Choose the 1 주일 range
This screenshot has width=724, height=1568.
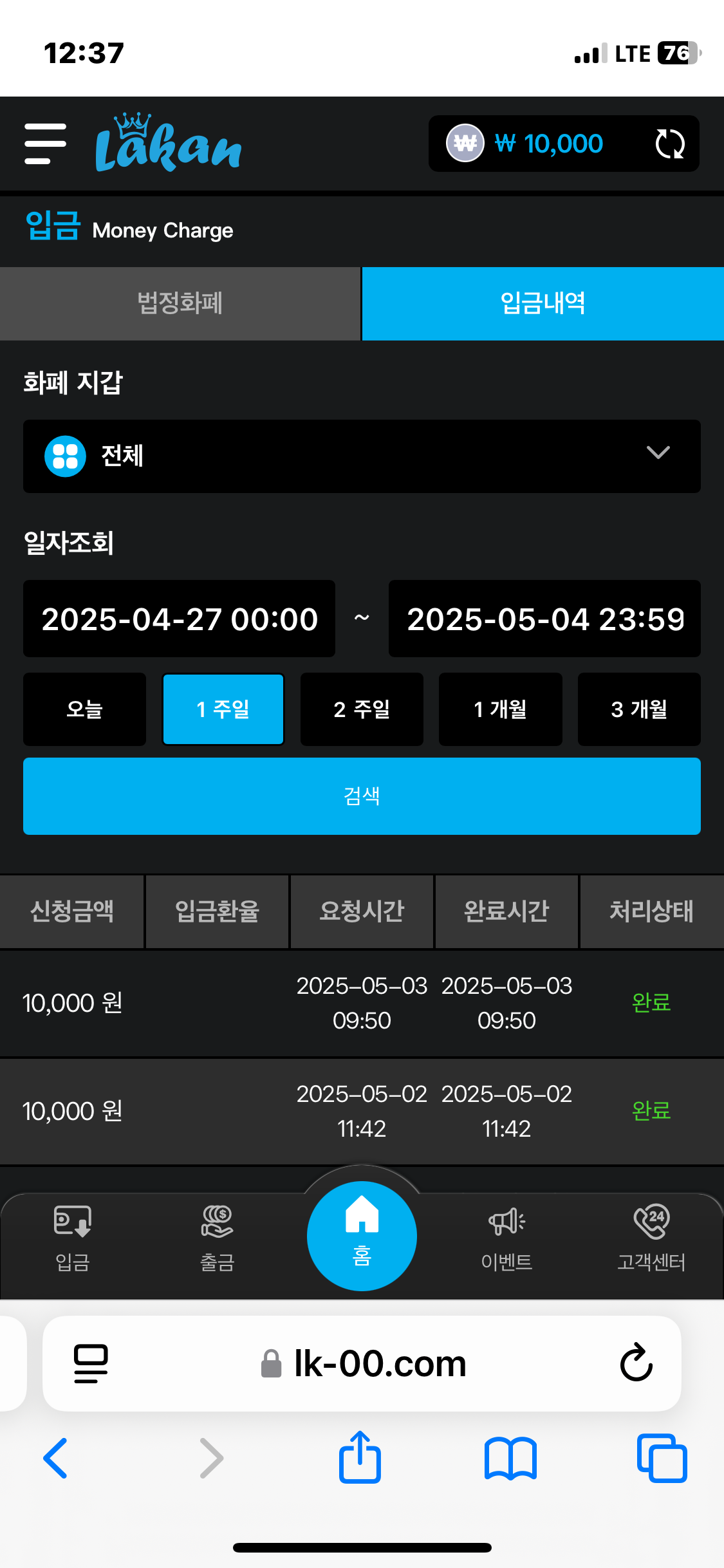tap(223, 709)
